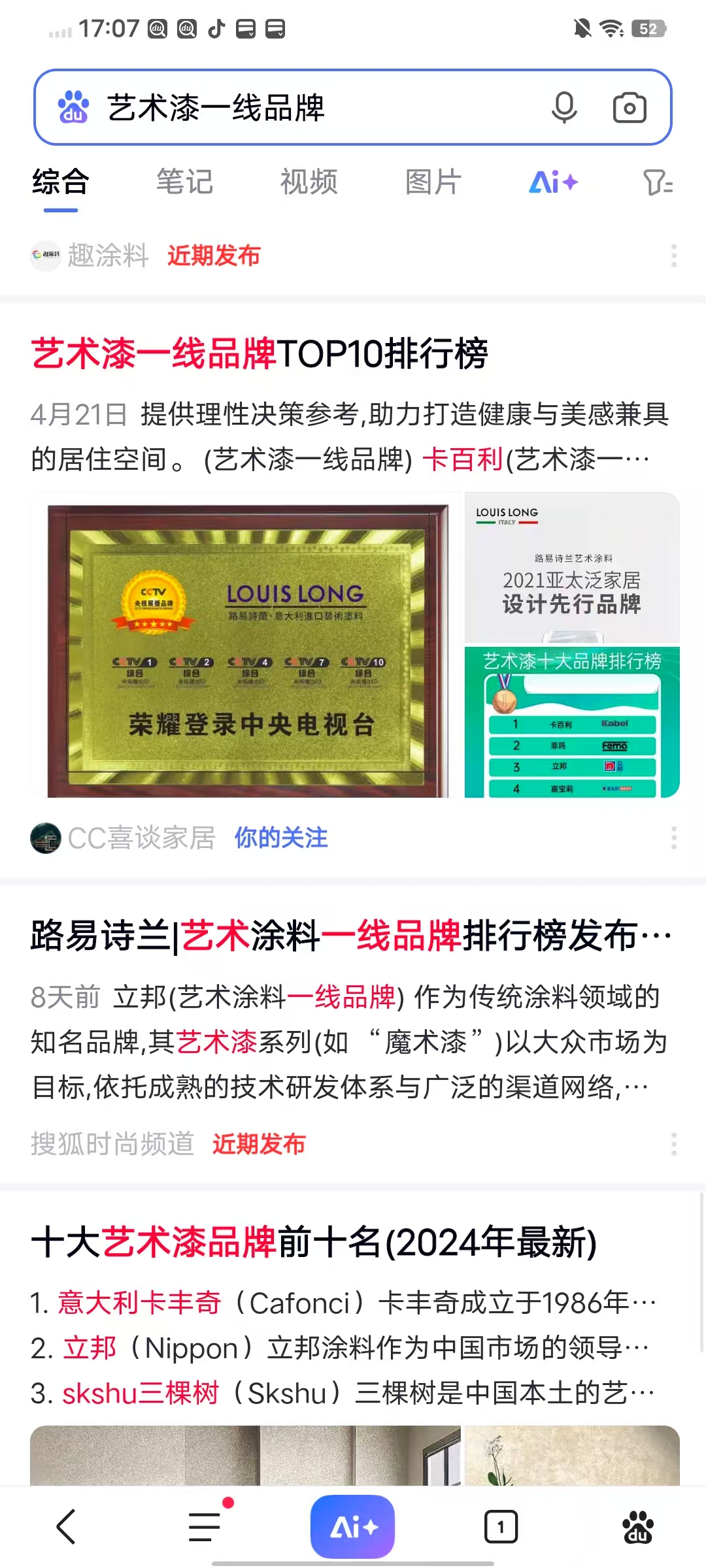Open result 艺术漆一线品牌TOP10排行榜
Image resolution: width=706 pixels, height=1568 pixels.
pos(260,353)
